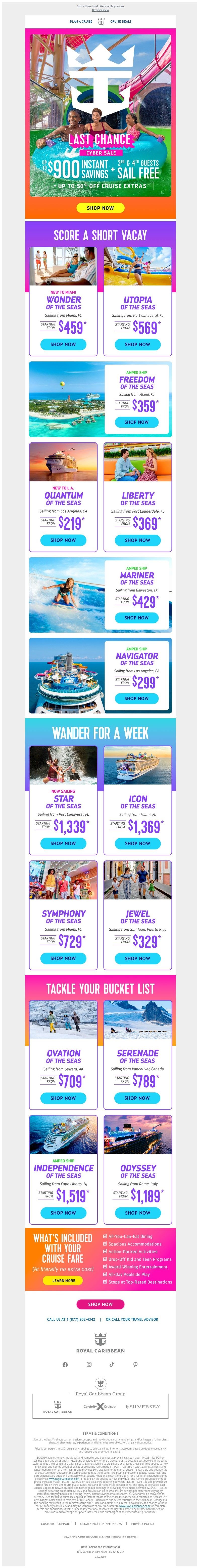Image resolution: width=197 pixels, height=1568 pixels.
Task: Select Shop Now for Freedom of the Seas
Action: pos(136,422)
